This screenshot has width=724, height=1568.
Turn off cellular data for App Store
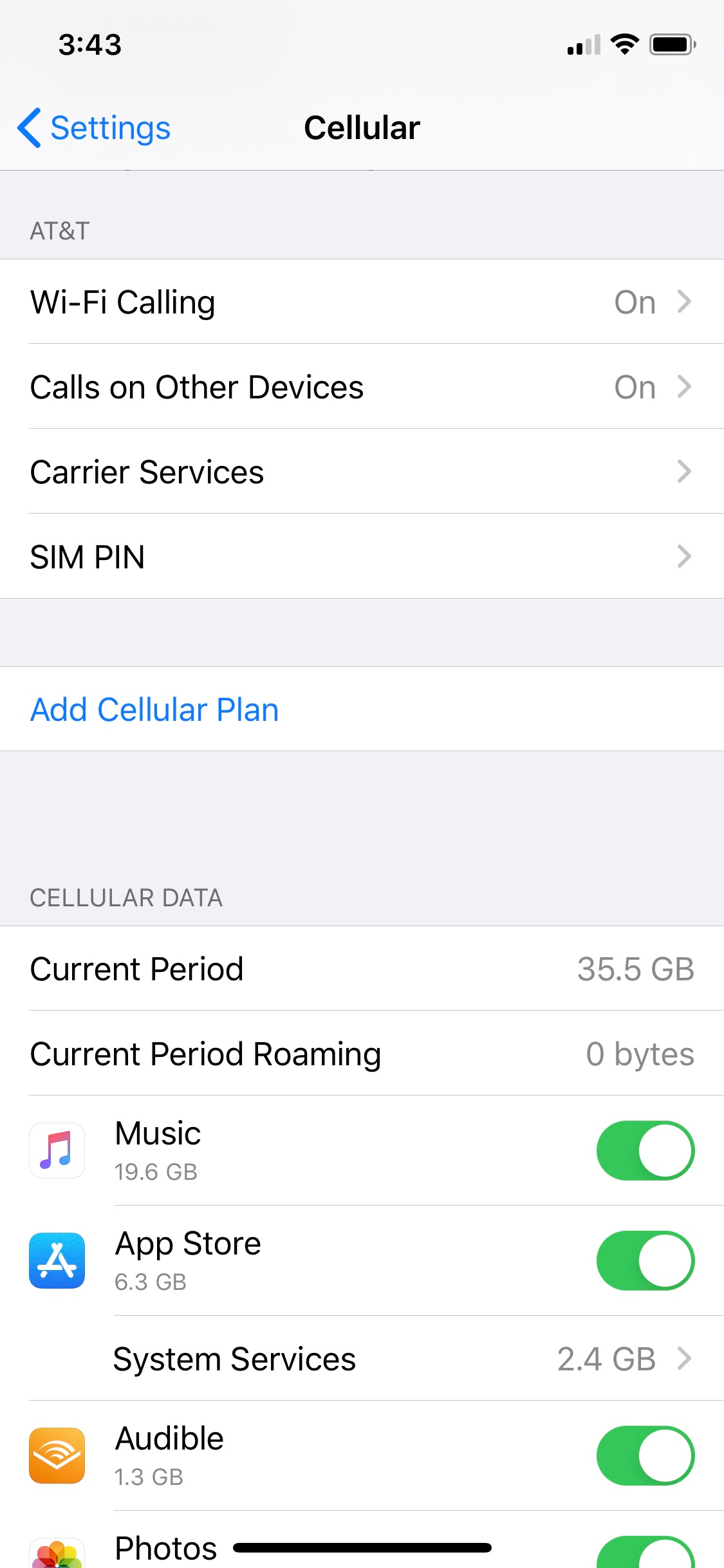click(x=645, y=1260)
